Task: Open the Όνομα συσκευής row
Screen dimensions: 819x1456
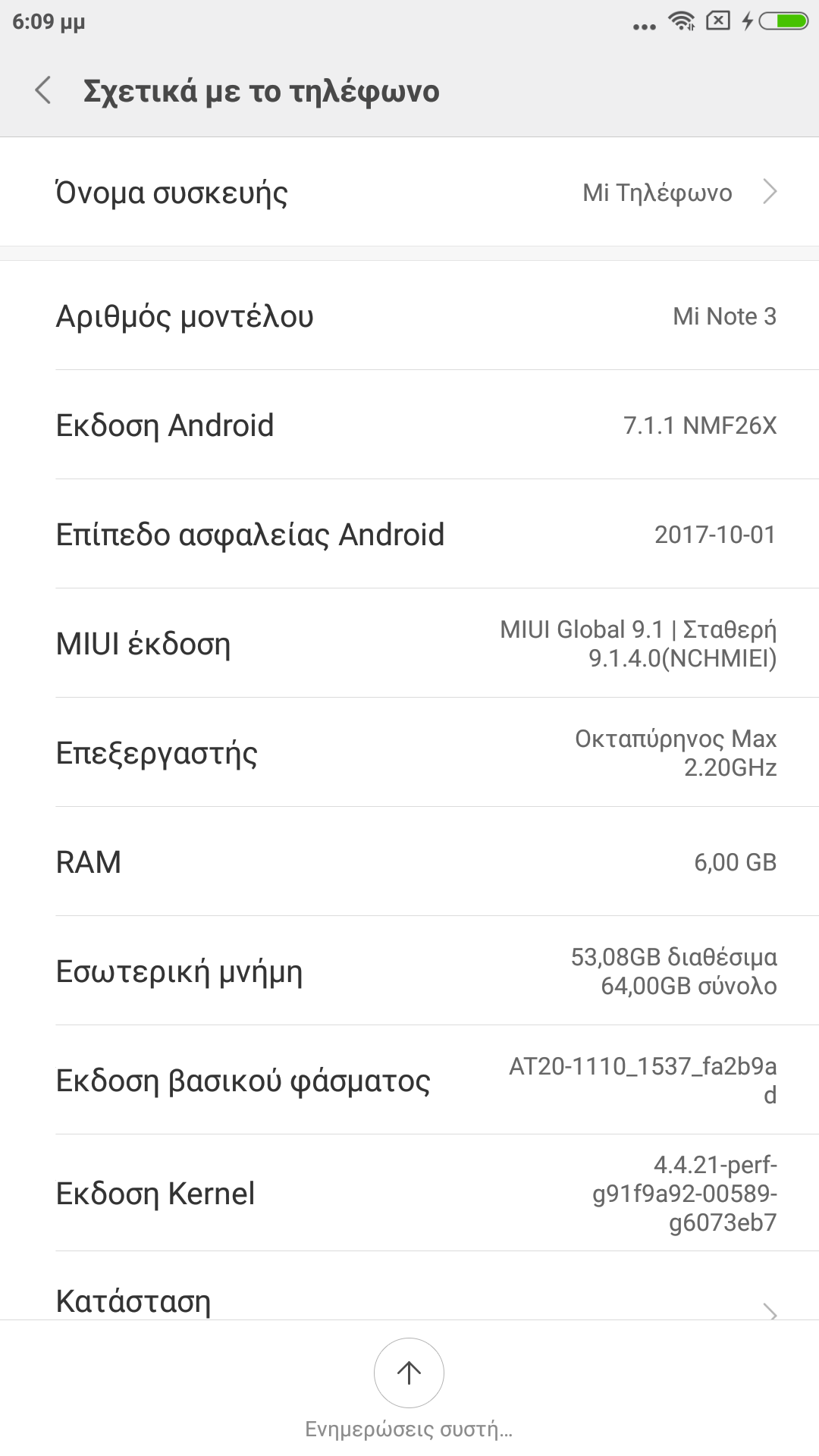Action: (x=409, y=193)
